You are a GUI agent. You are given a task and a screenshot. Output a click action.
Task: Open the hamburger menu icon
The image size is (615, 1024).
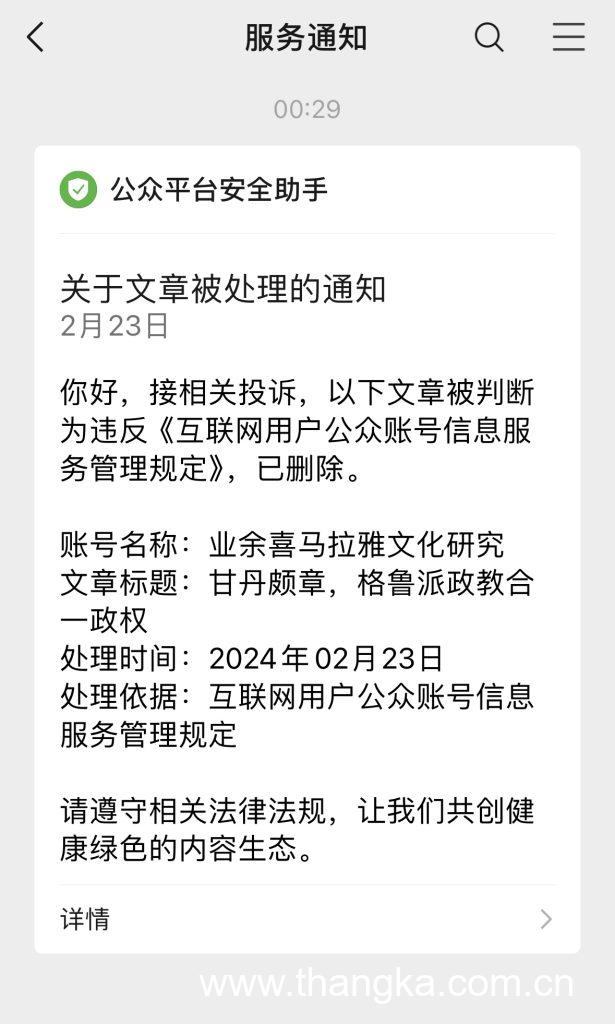pyautogui.click(x=569, y=37)
